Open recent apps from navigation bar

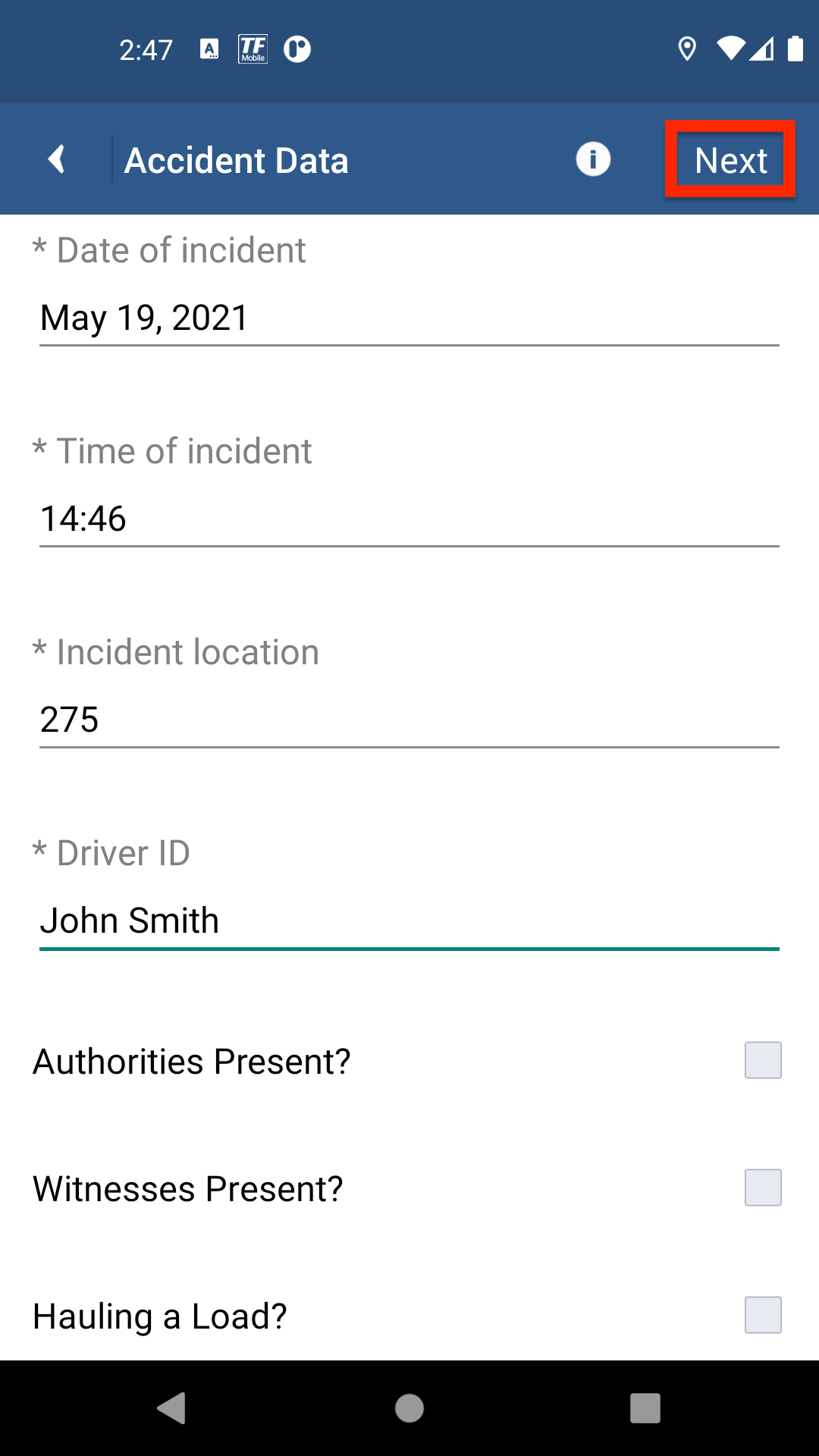point(645,1408)
